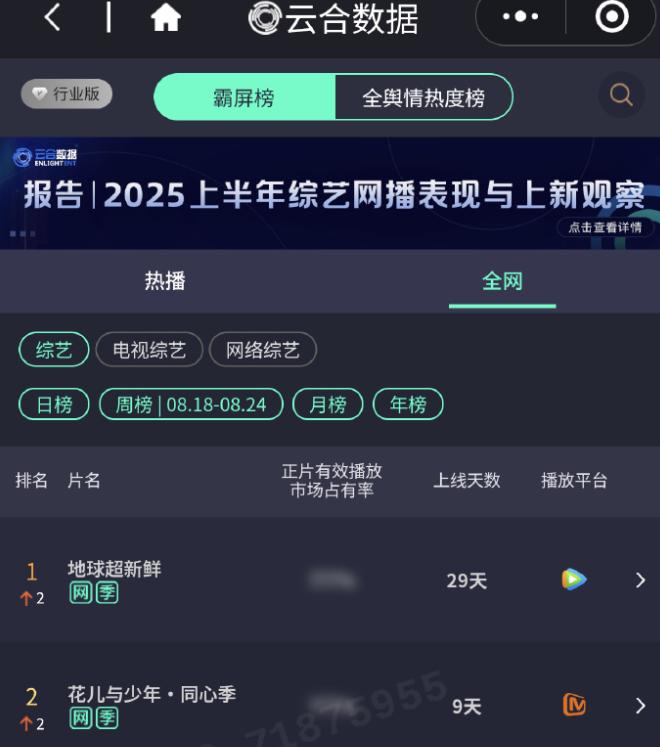Open the search magnifier icon

point(621,96)
